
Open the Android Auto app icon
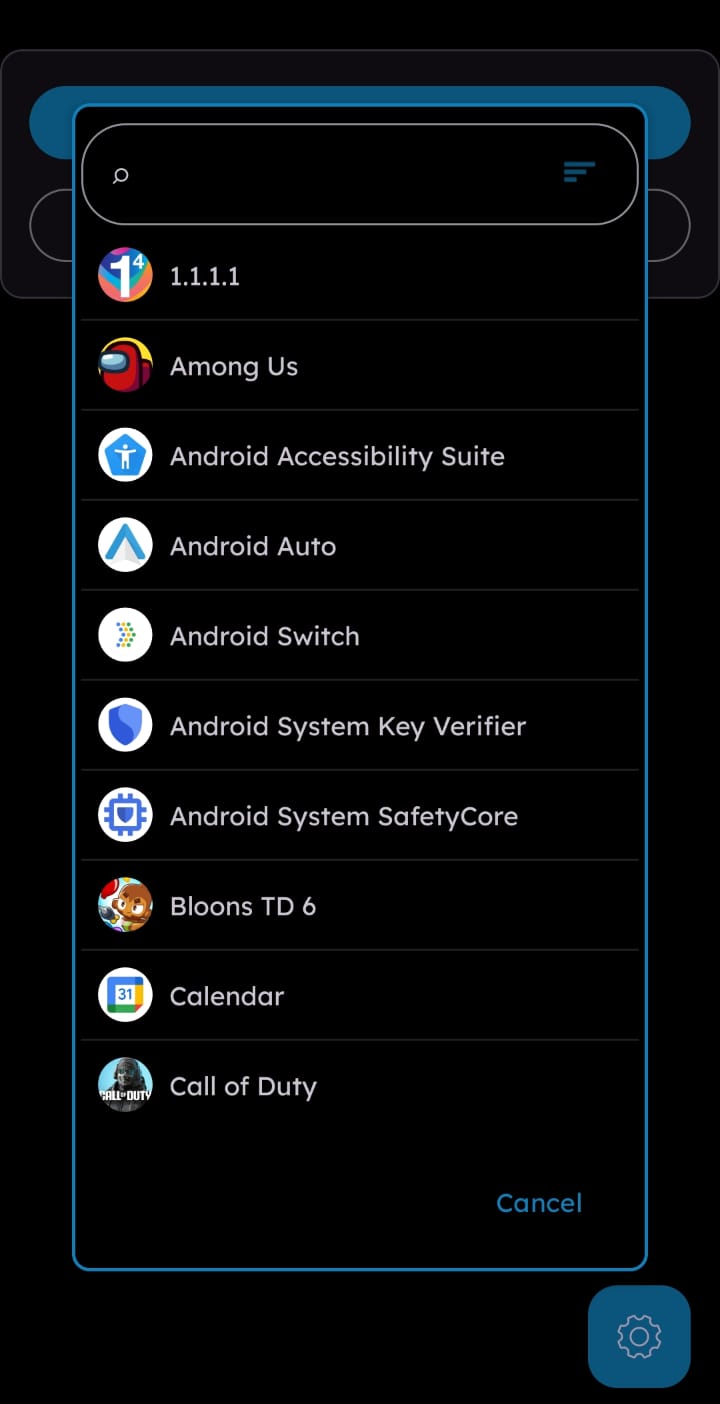click(x=124, y=545)
